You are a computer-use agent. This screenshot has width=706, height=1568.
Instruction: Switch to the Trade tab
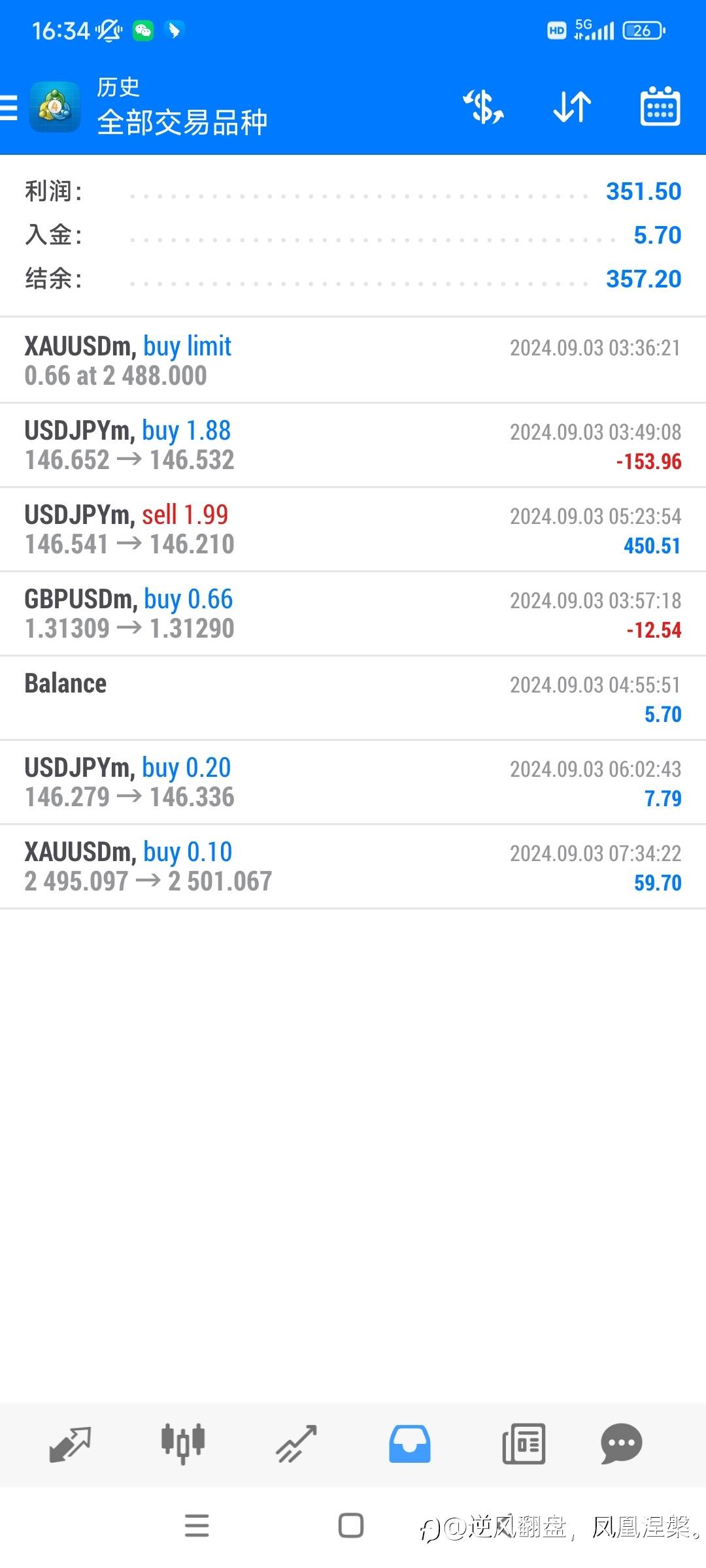296,1444
